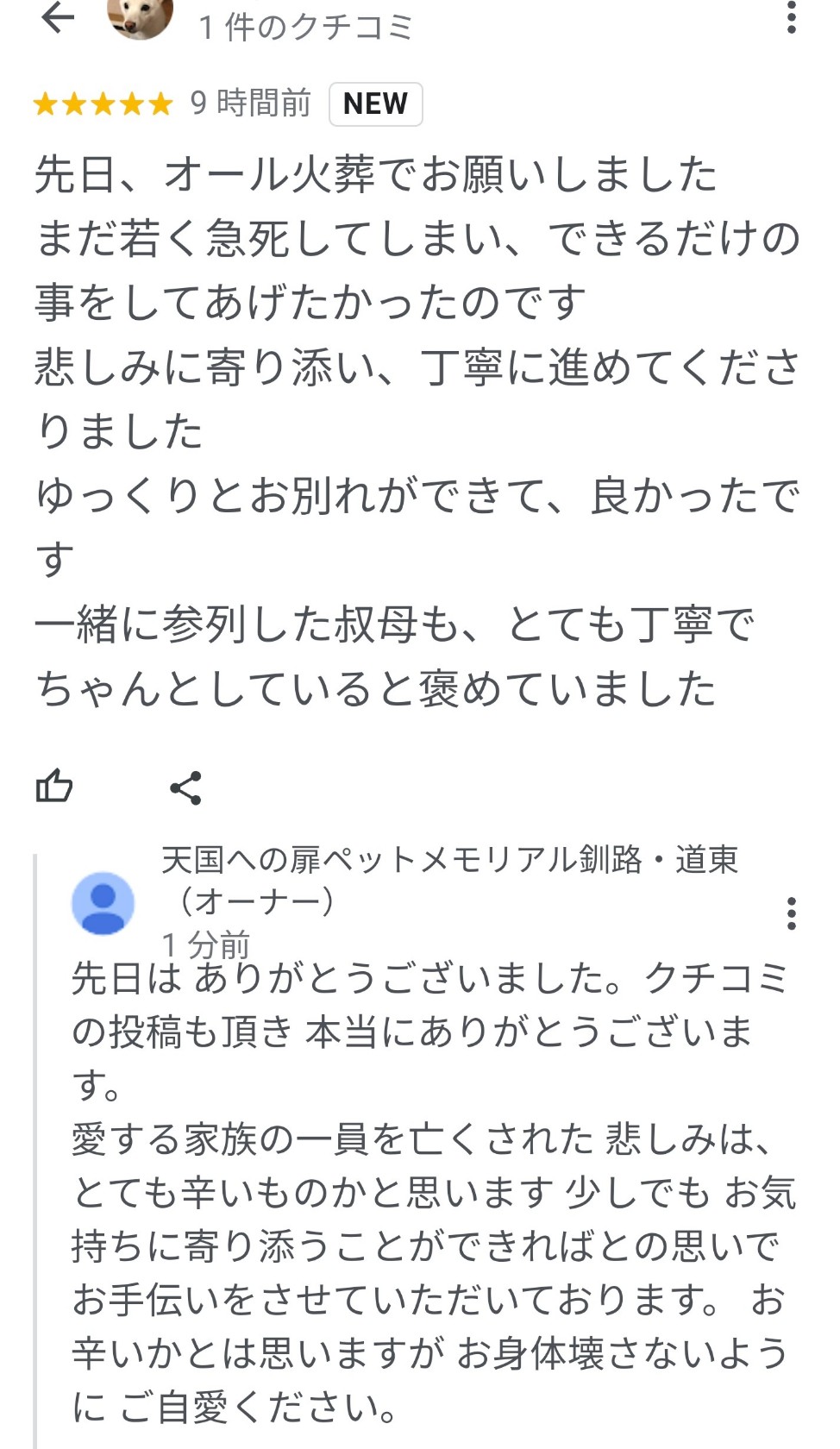Image resolution: width=840 pixels, height=1449 pixels.
Task: Open the owner's blue profile avatar
Action: pyautogui.click(x=103, y=903)
